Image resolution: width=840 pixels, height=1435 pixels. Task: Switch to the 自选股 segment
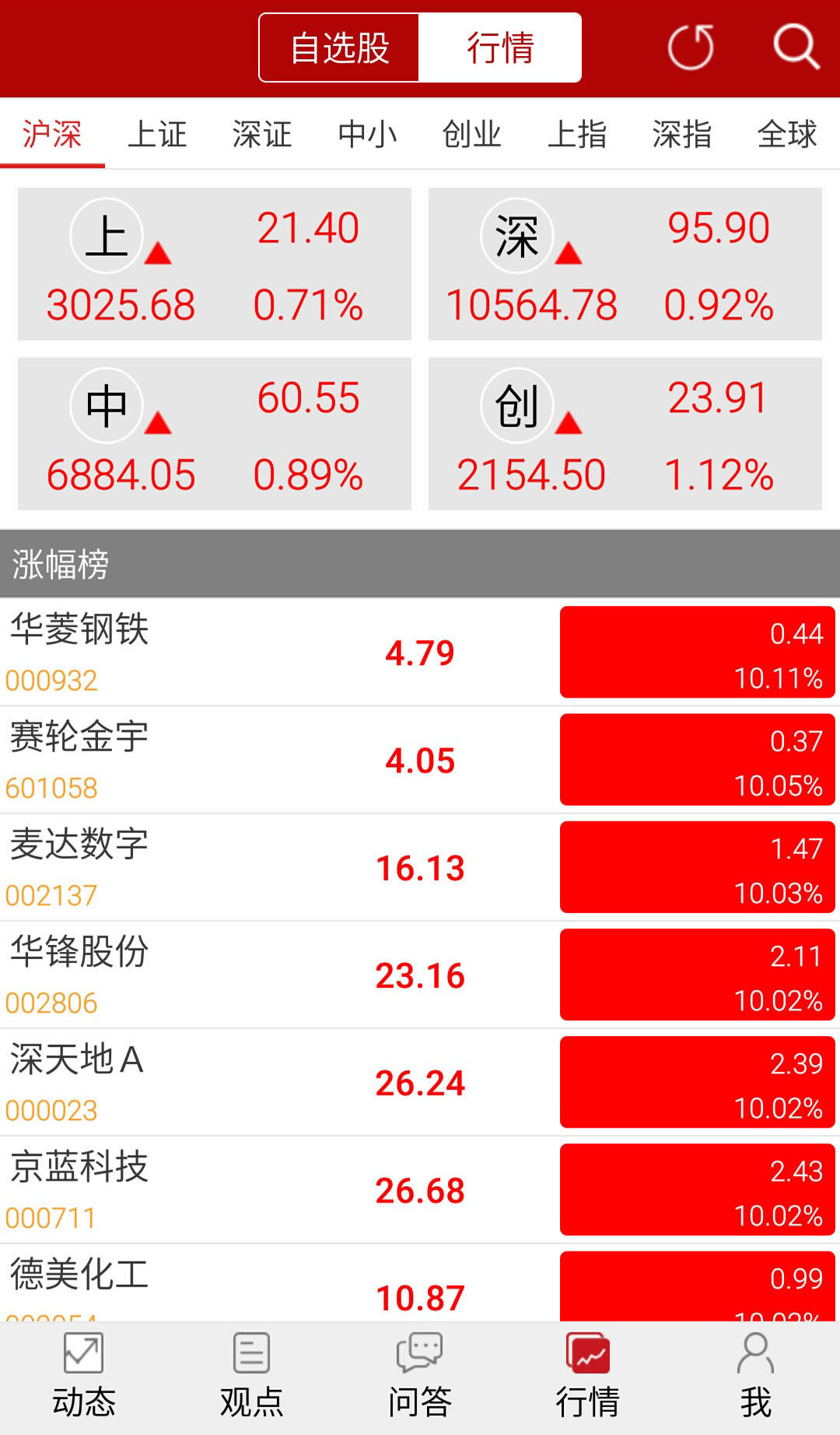pyautogui.click(x=340, y=48)
